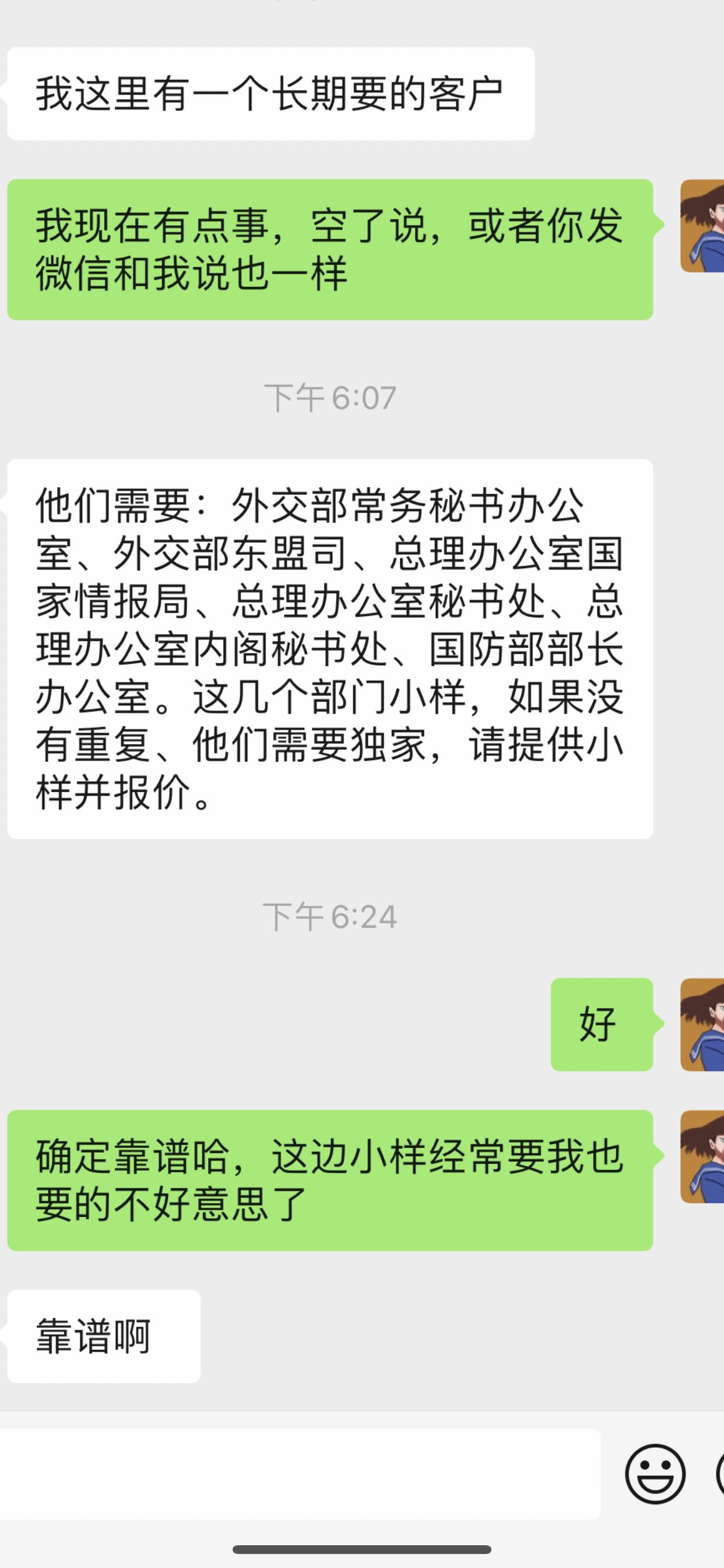The image size is (724, 1568).
Task: Tap avatar next to "我现在有点事" message
Action: point(702,226)
